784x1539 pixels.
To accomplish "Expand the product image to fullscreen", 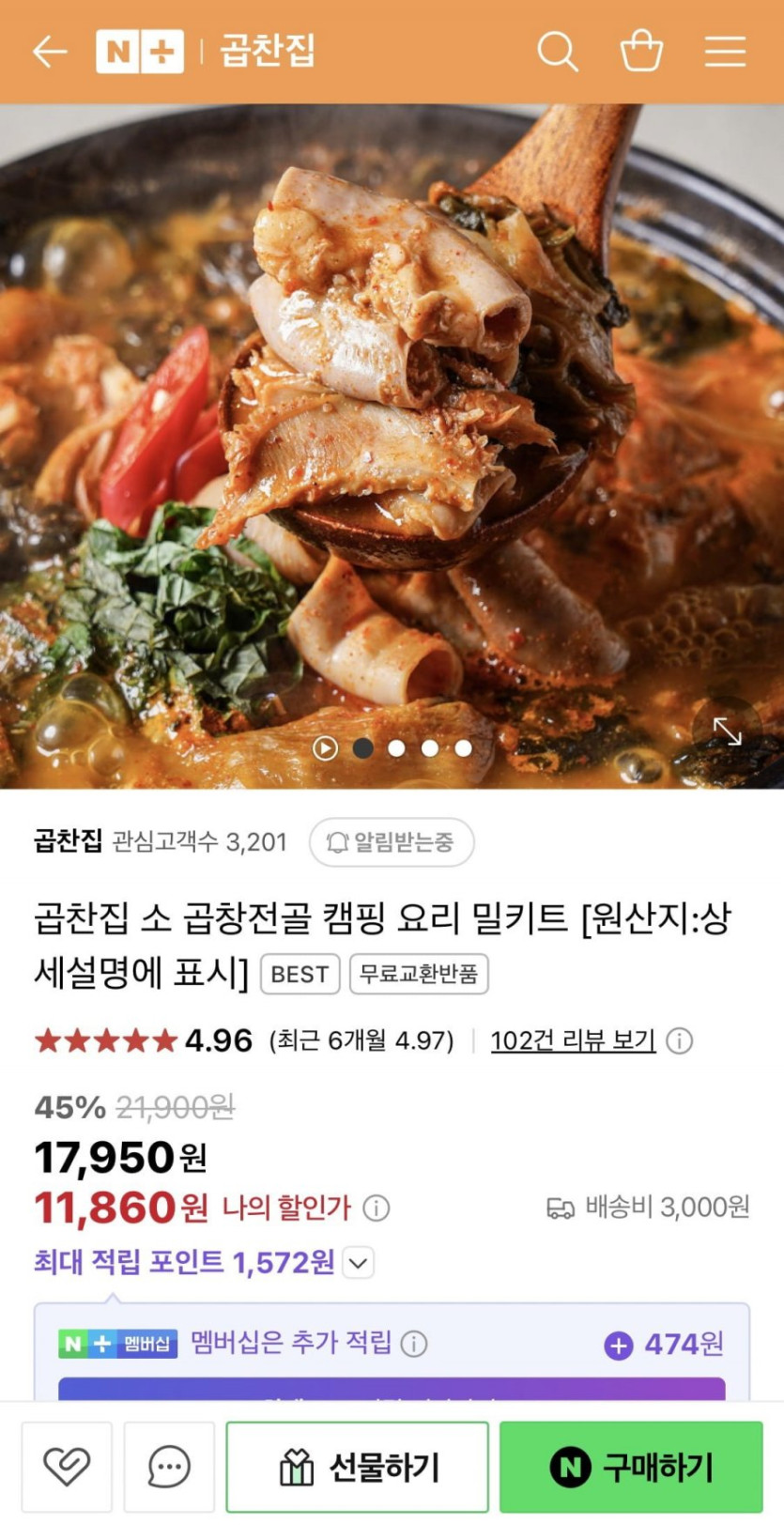I will [x=727, y=731].
